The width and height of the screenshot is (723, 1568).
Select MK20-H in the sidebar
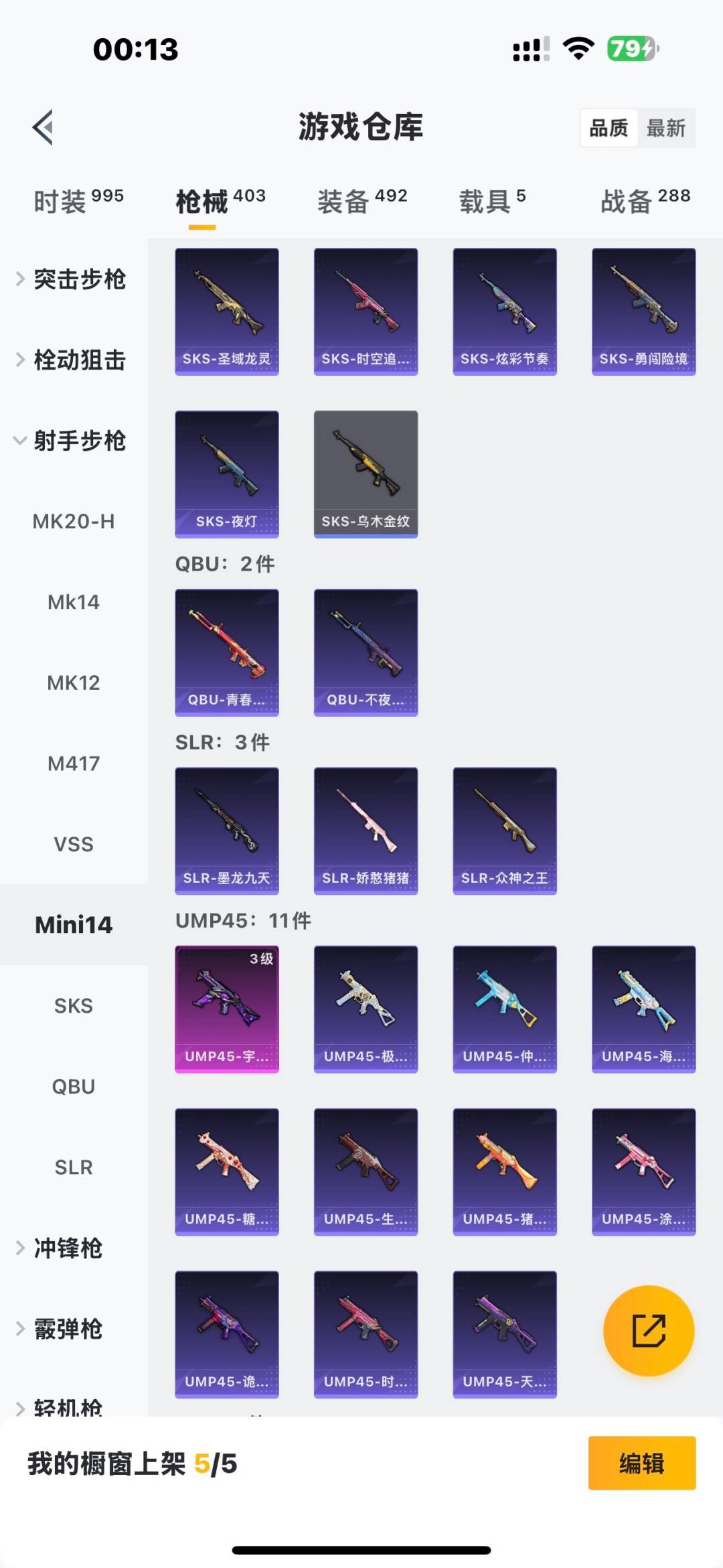(74, 521)
